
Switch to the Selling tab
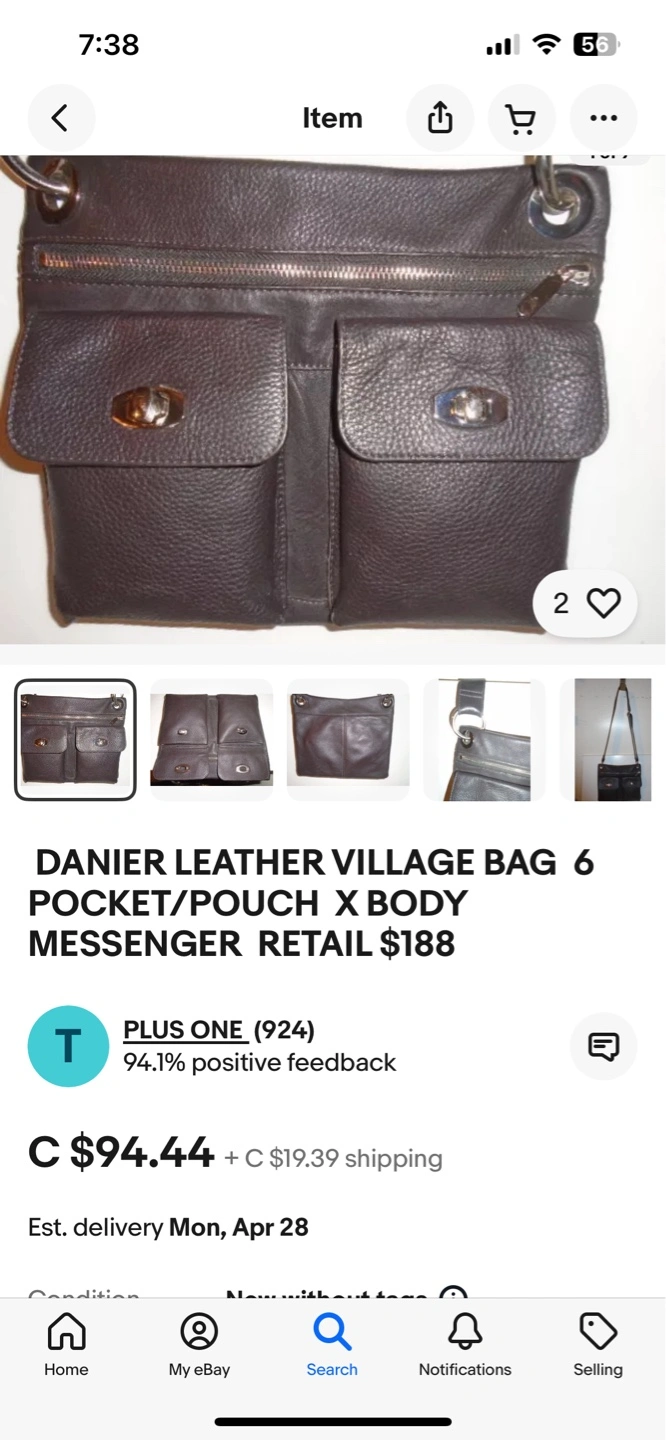[598, 1344]
